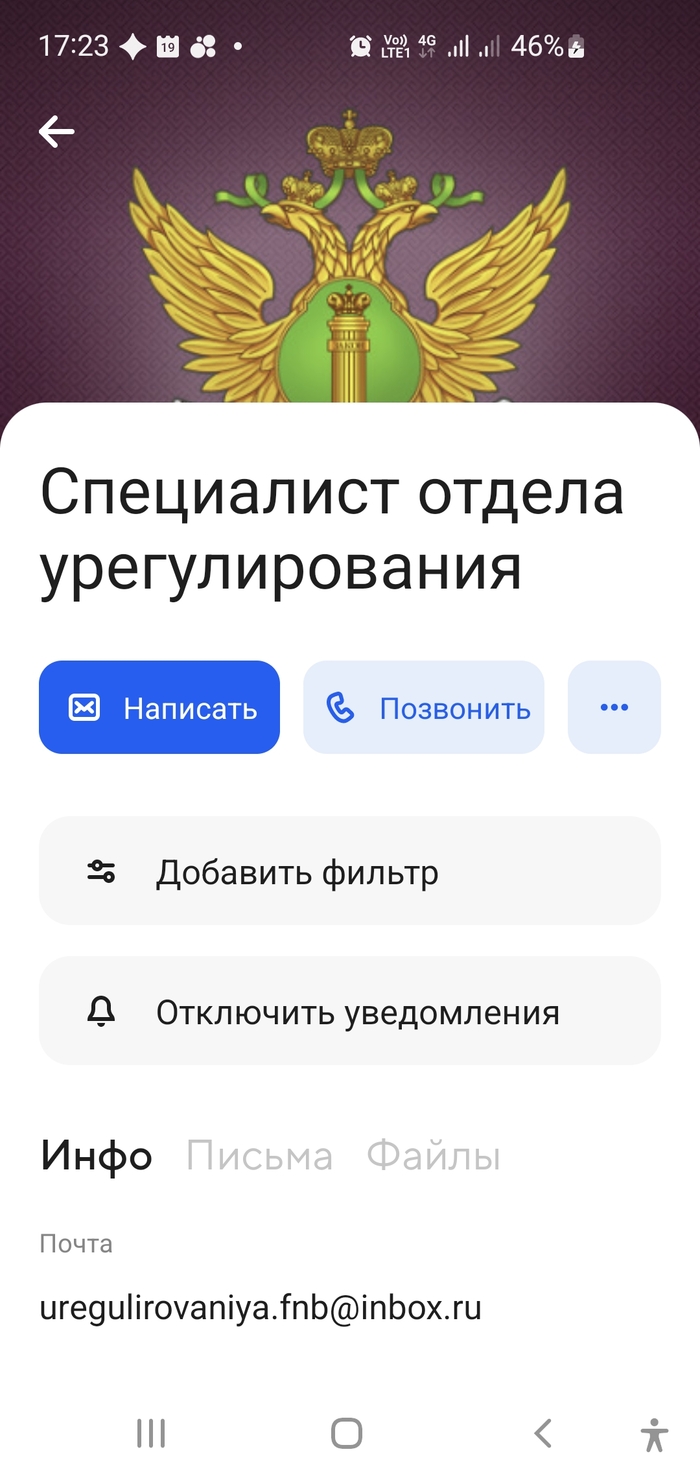This screenshot has width=700, height=1478.
Task: Tap the Позвонить call button
Action: pyautogui.click(x=423, y=707)
